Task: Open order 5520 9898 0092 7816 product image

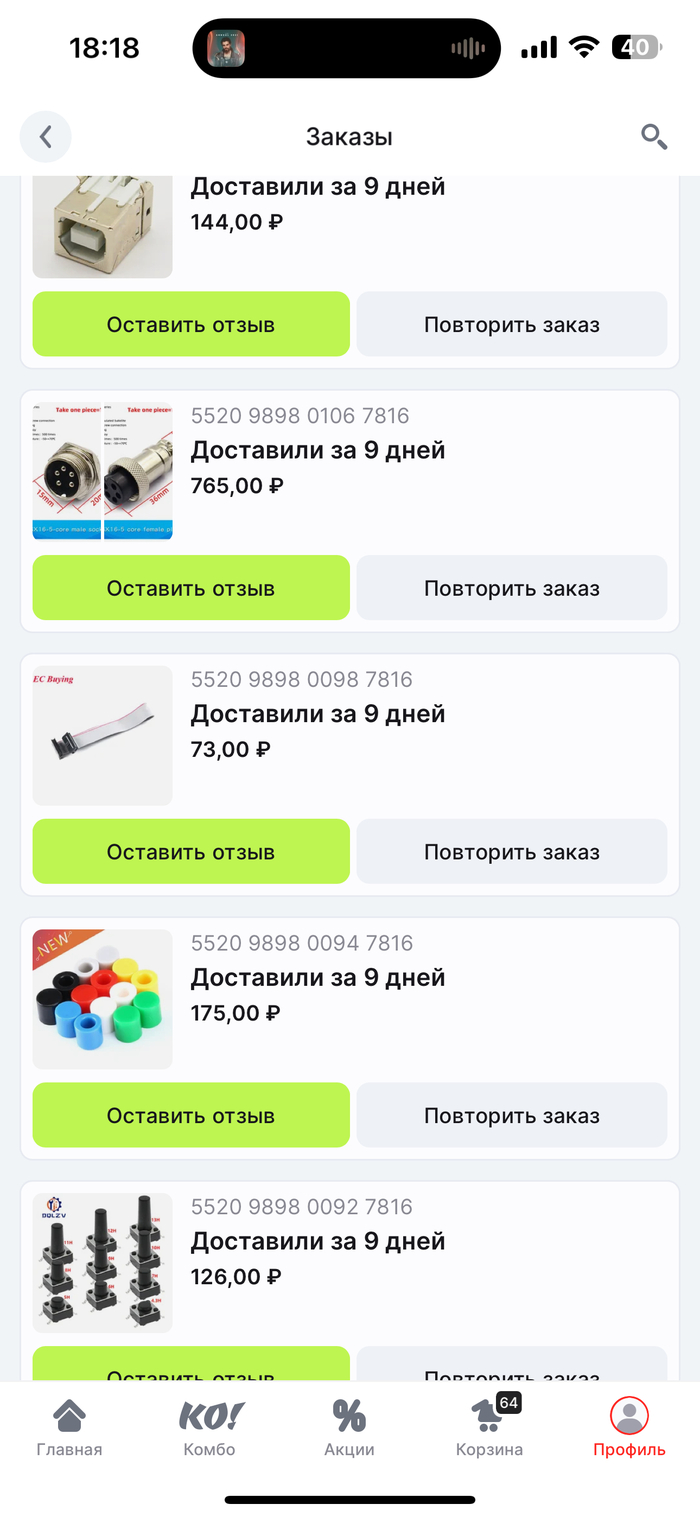Action: click(x=102, y=1262)
